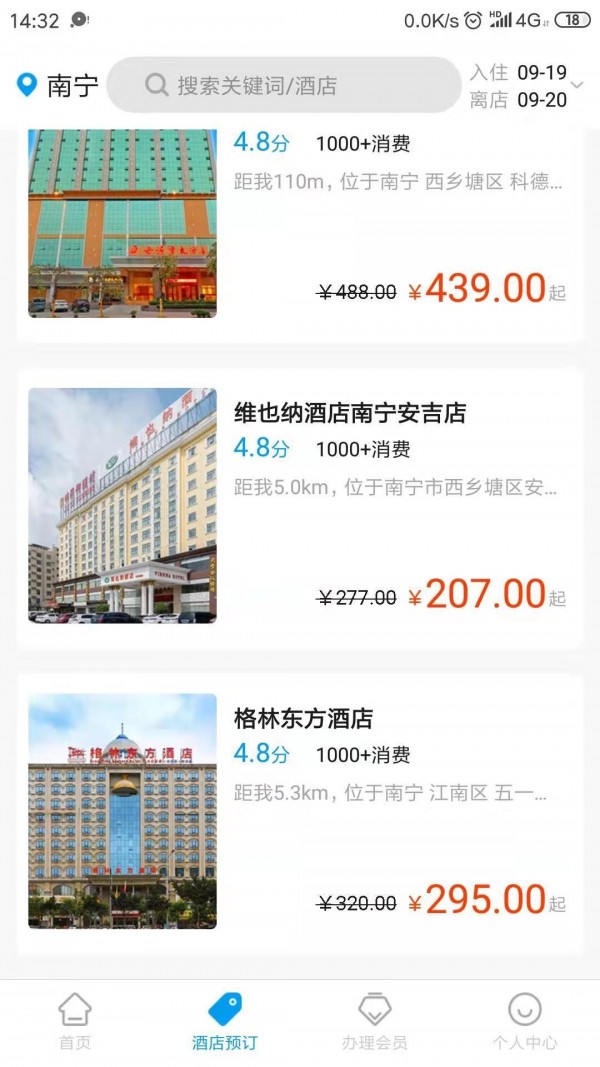Screen dimensions: 600x1067
Task: Switch to the 办理会员 tab
Action: pyautogui.click(x=375, y=1022)
